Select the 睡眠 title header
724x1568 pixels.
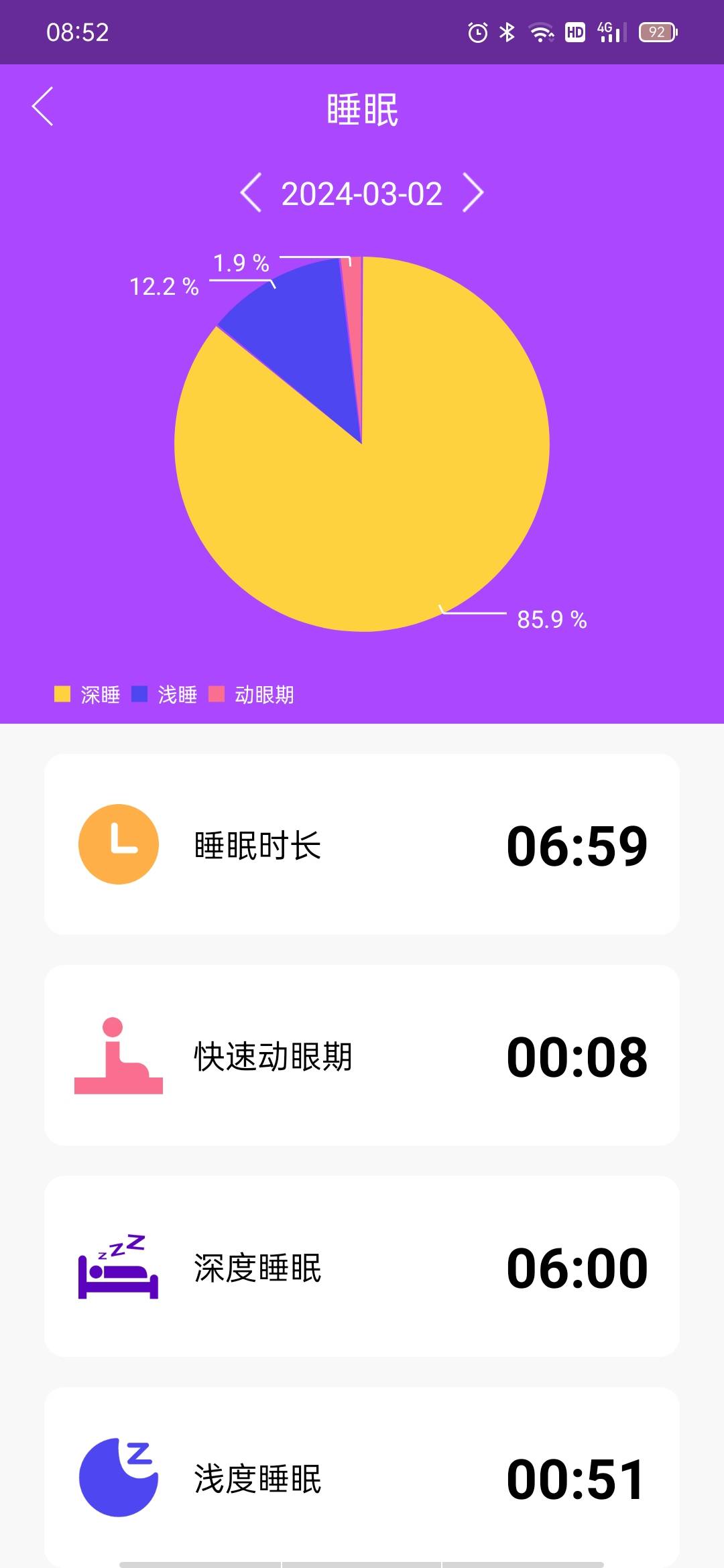(362, 109)
